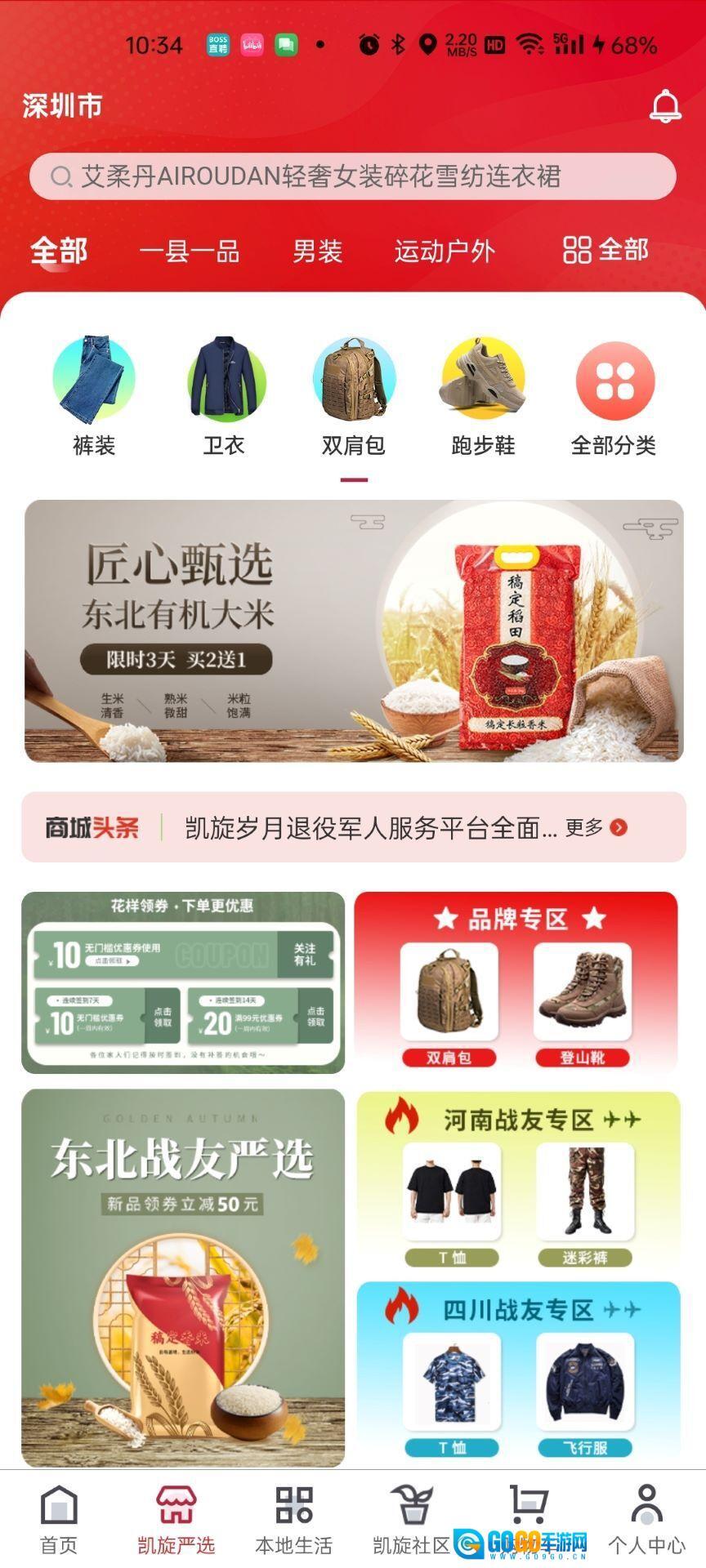
Task: Change the city from 深圳市
Action: click(x=62, y=106)
